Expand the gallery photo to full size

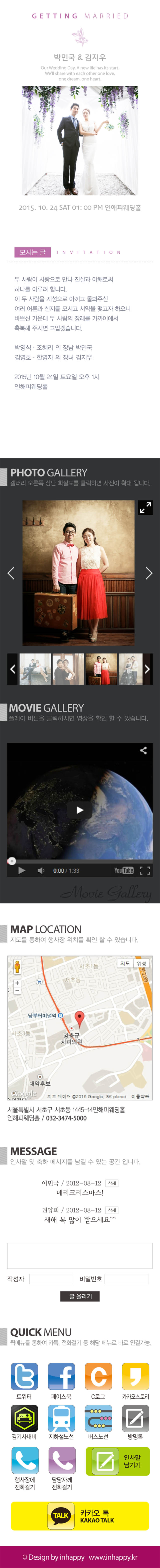[x=145, y=508]
